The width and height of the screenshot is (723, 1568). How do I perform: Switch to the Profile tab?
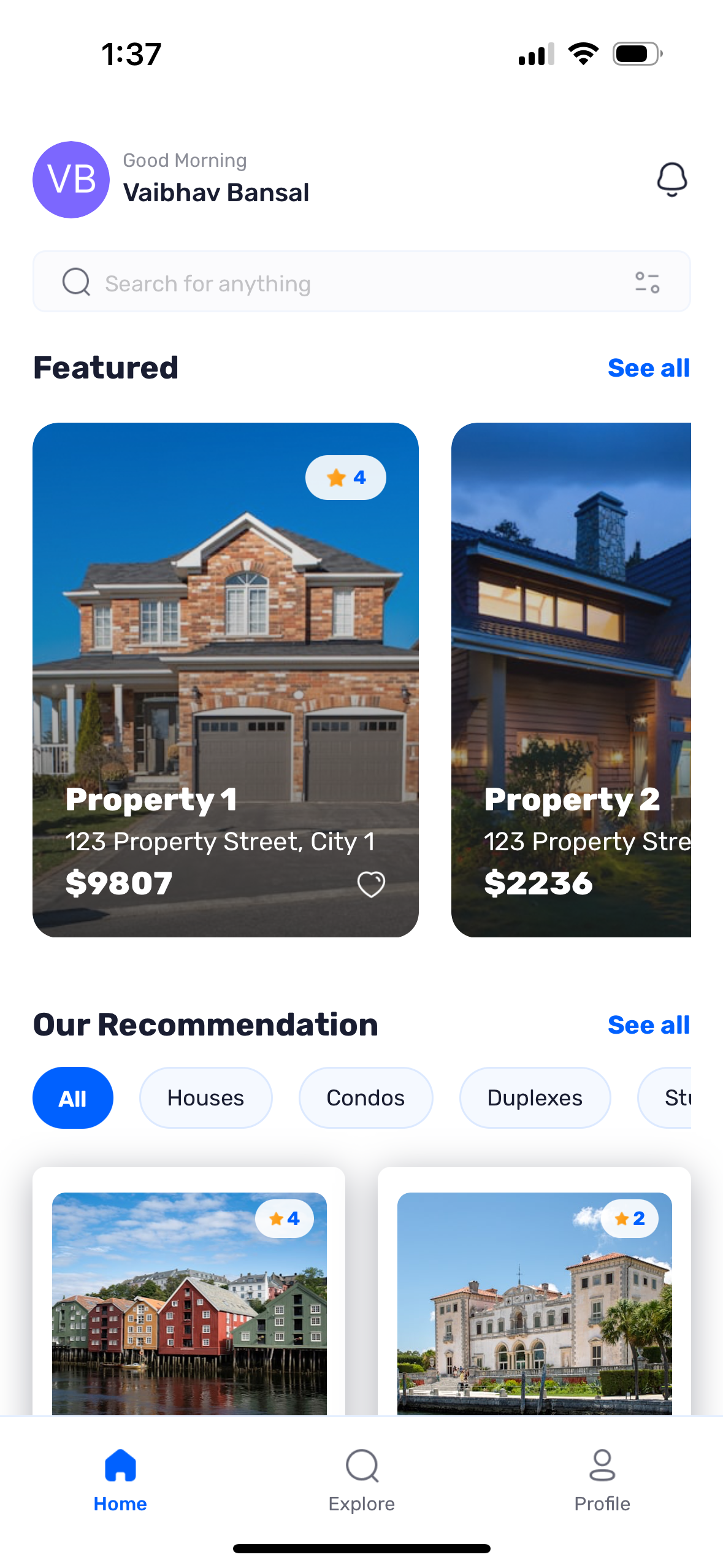point(602,1480)
